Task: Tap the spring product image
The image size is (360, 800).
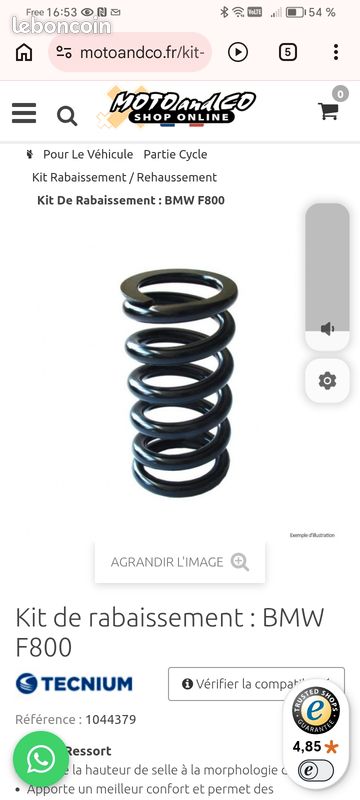Action: pyautogui.click(x=179, y=383)
